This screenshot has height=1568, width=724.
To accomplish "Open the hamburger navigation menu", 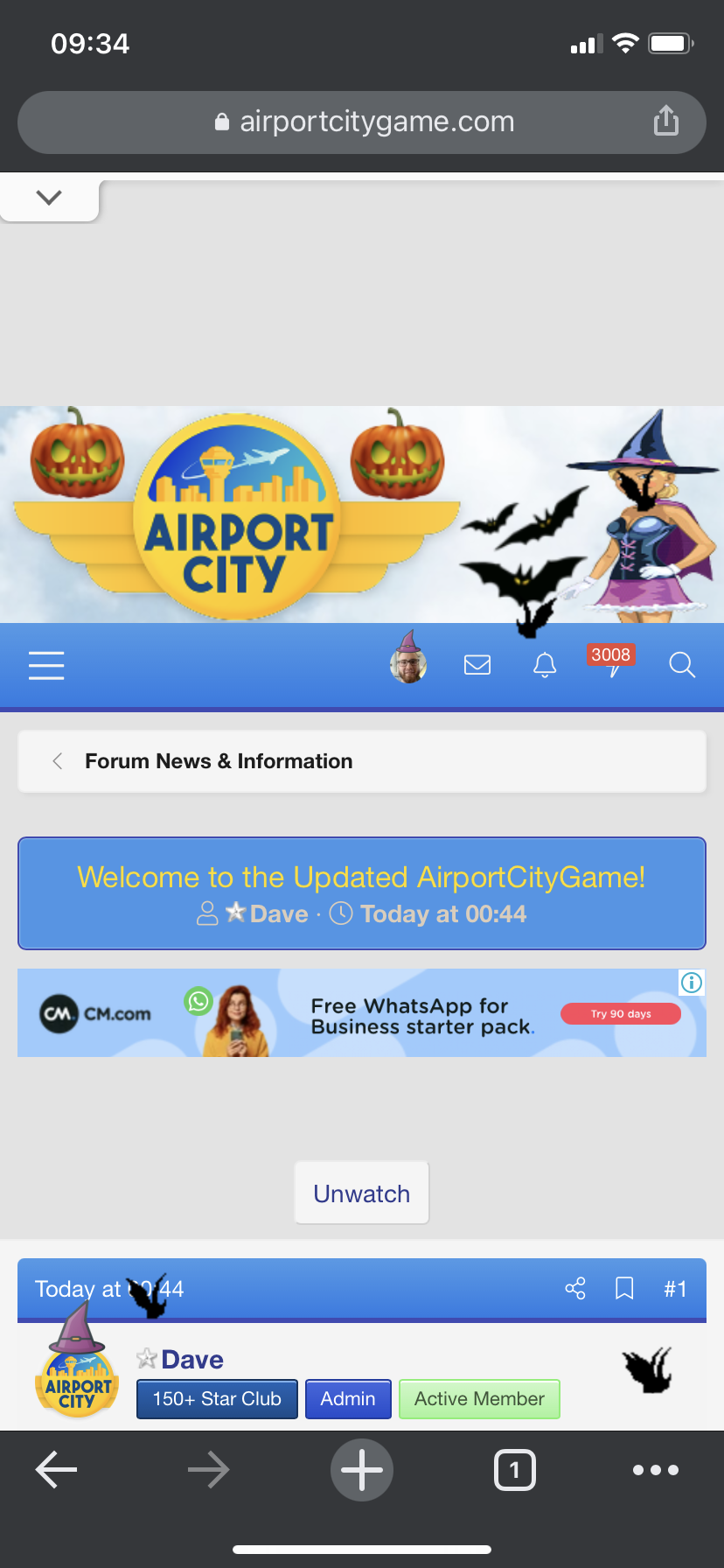I will [x=46, y=666].
